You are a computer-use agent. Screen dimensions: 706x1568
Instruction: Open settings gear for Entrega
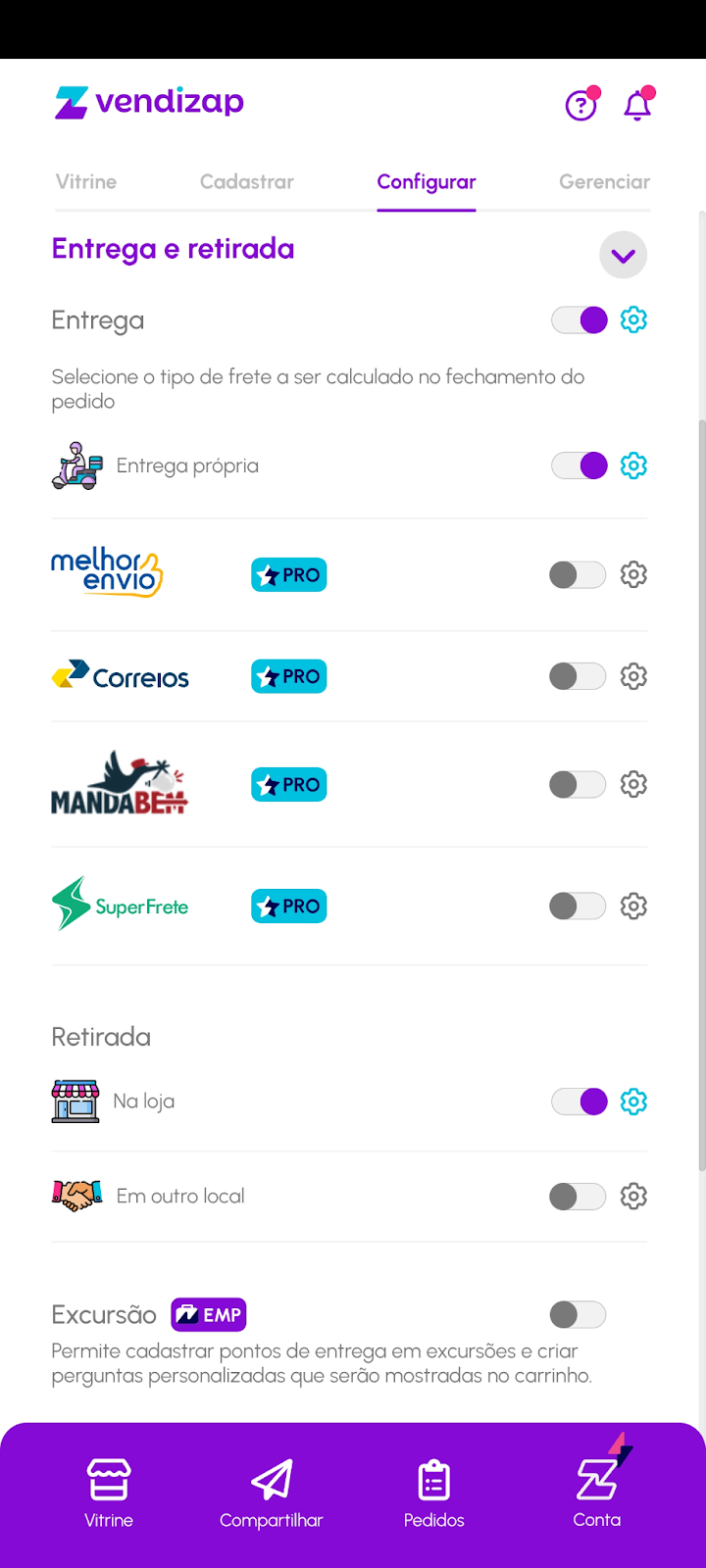point(634,320)
